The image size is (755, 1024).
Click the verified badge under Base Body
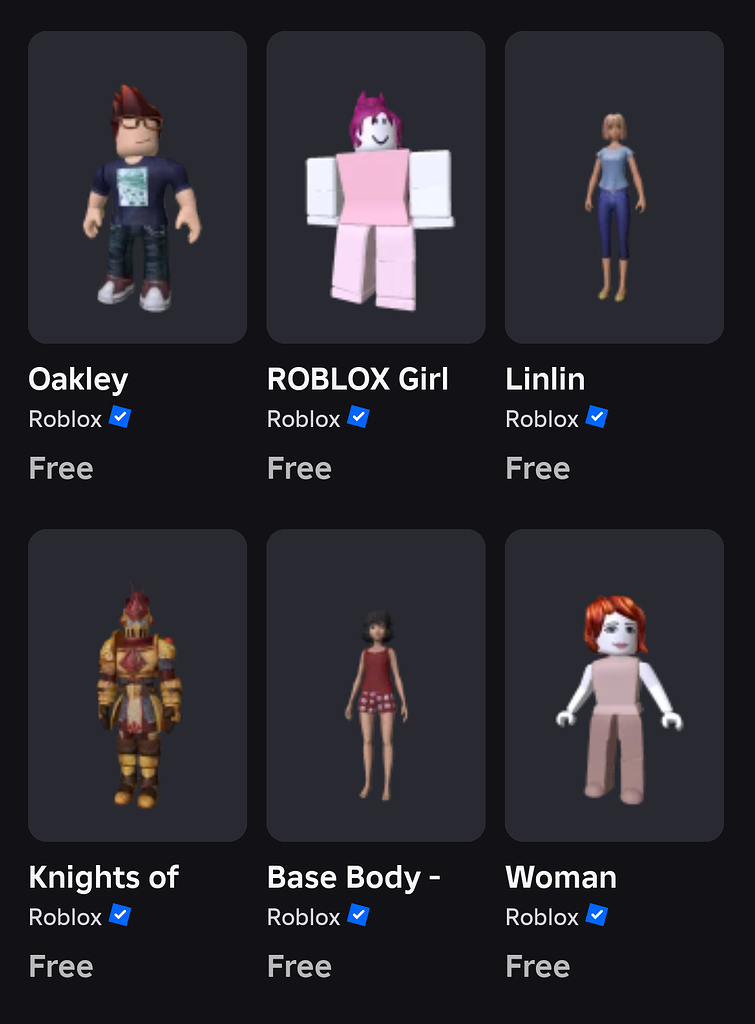[356, 917]
